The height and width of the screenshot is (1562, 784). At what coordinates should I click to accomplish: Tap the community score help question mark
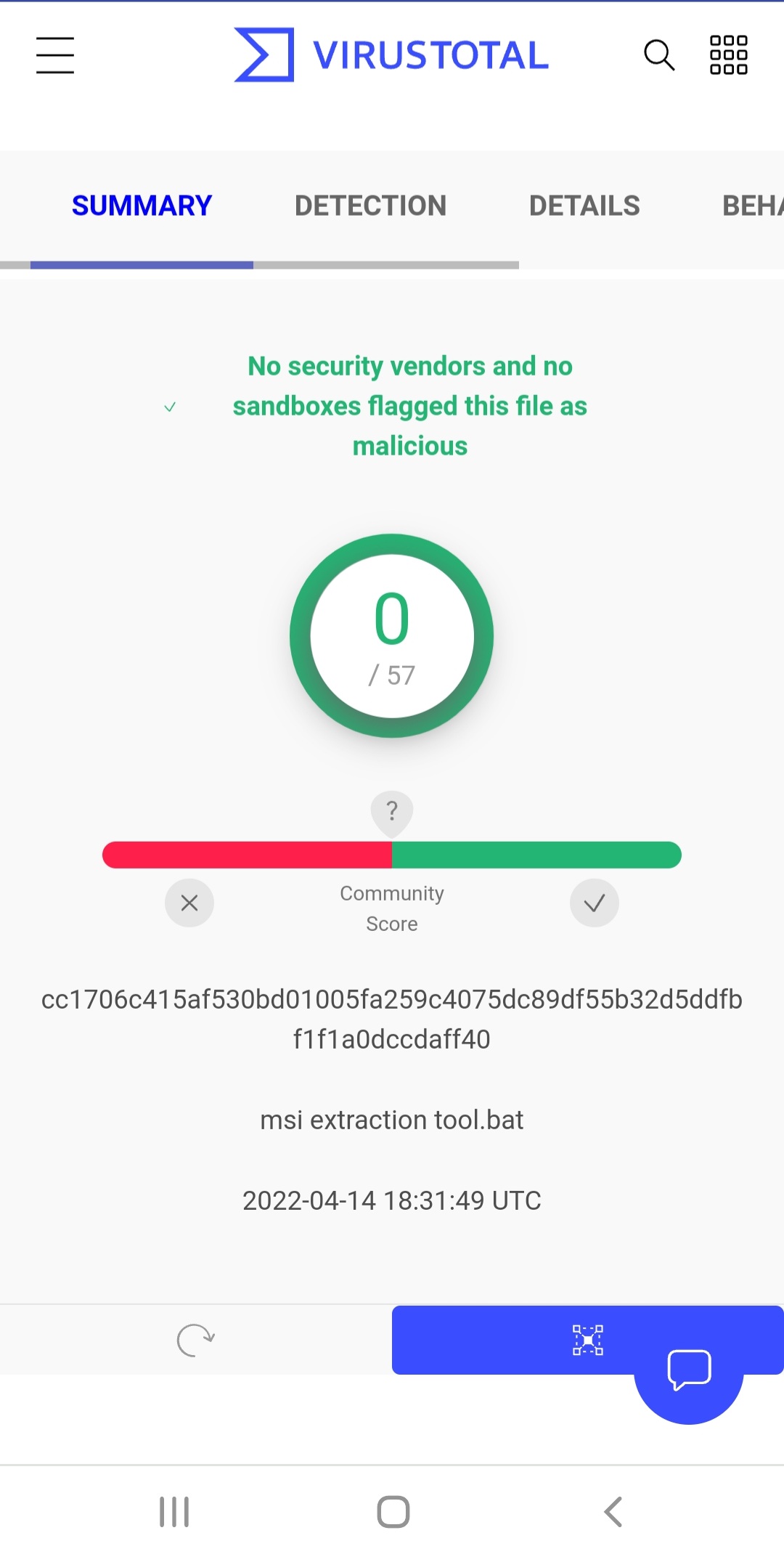[x=392, y=808]
